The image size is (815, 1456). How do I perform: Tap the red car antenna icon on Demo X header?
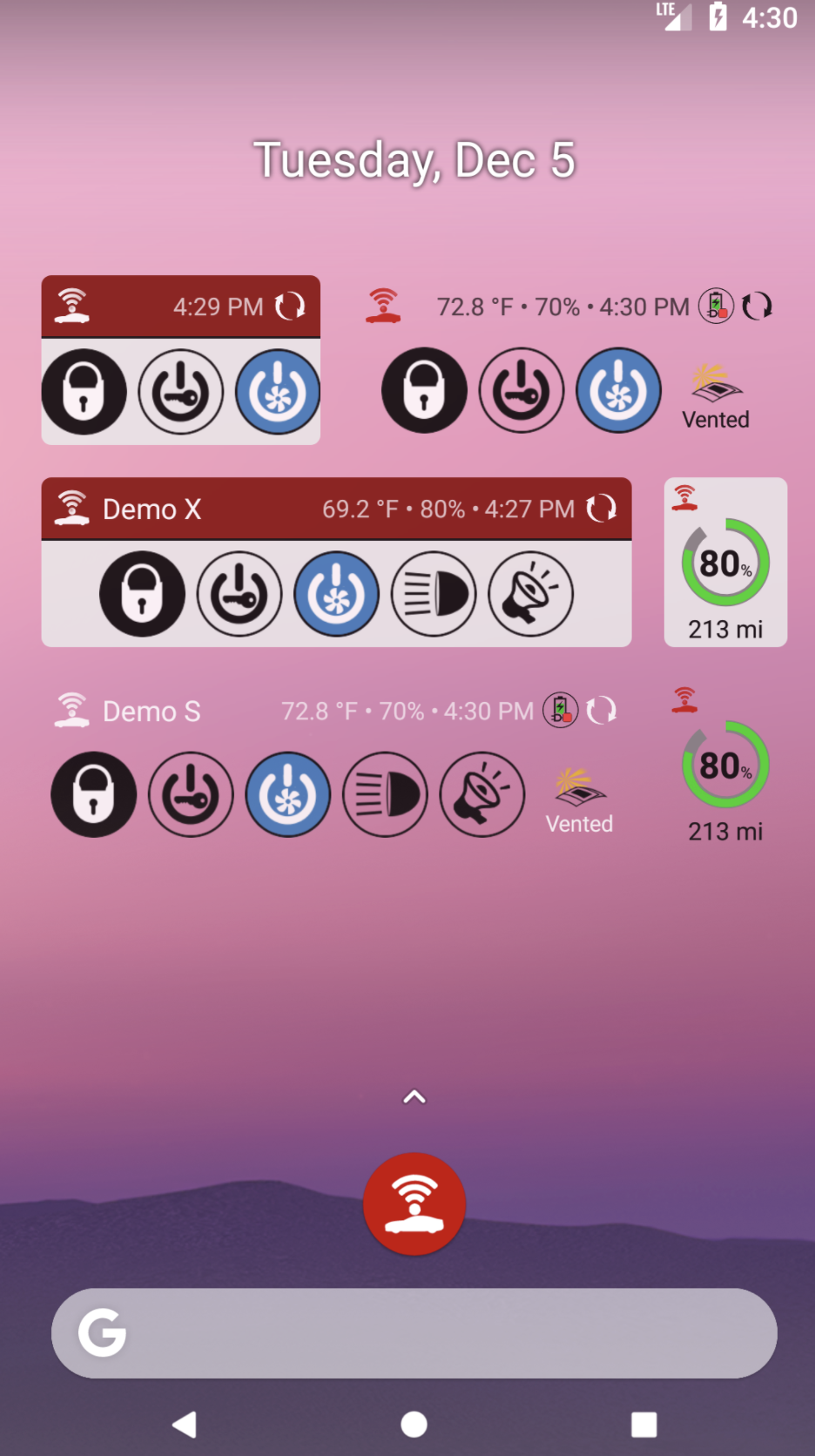click(73, 508)
